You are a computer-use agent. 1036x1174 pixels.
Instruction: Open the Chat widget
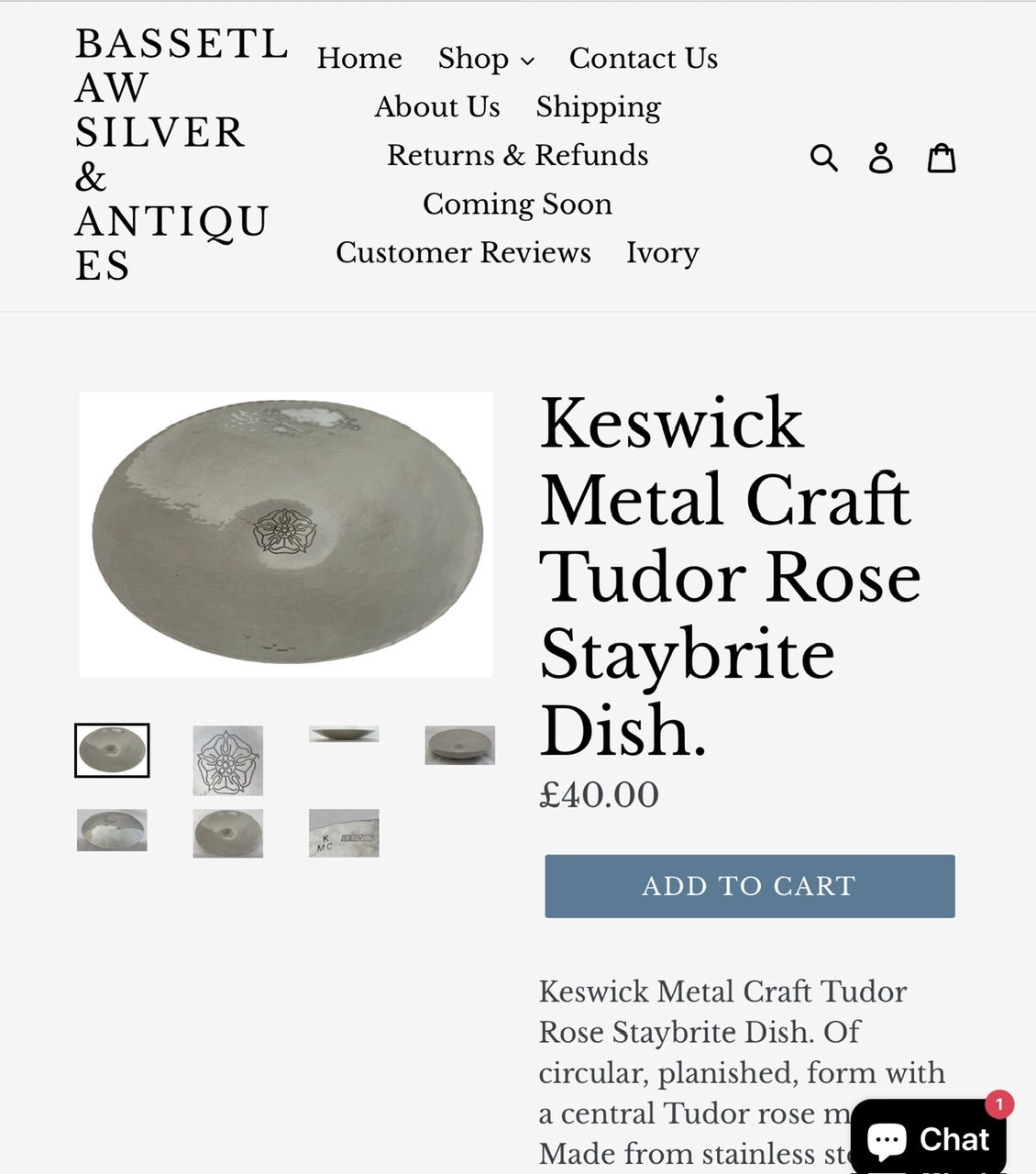tap(928, 1139)
